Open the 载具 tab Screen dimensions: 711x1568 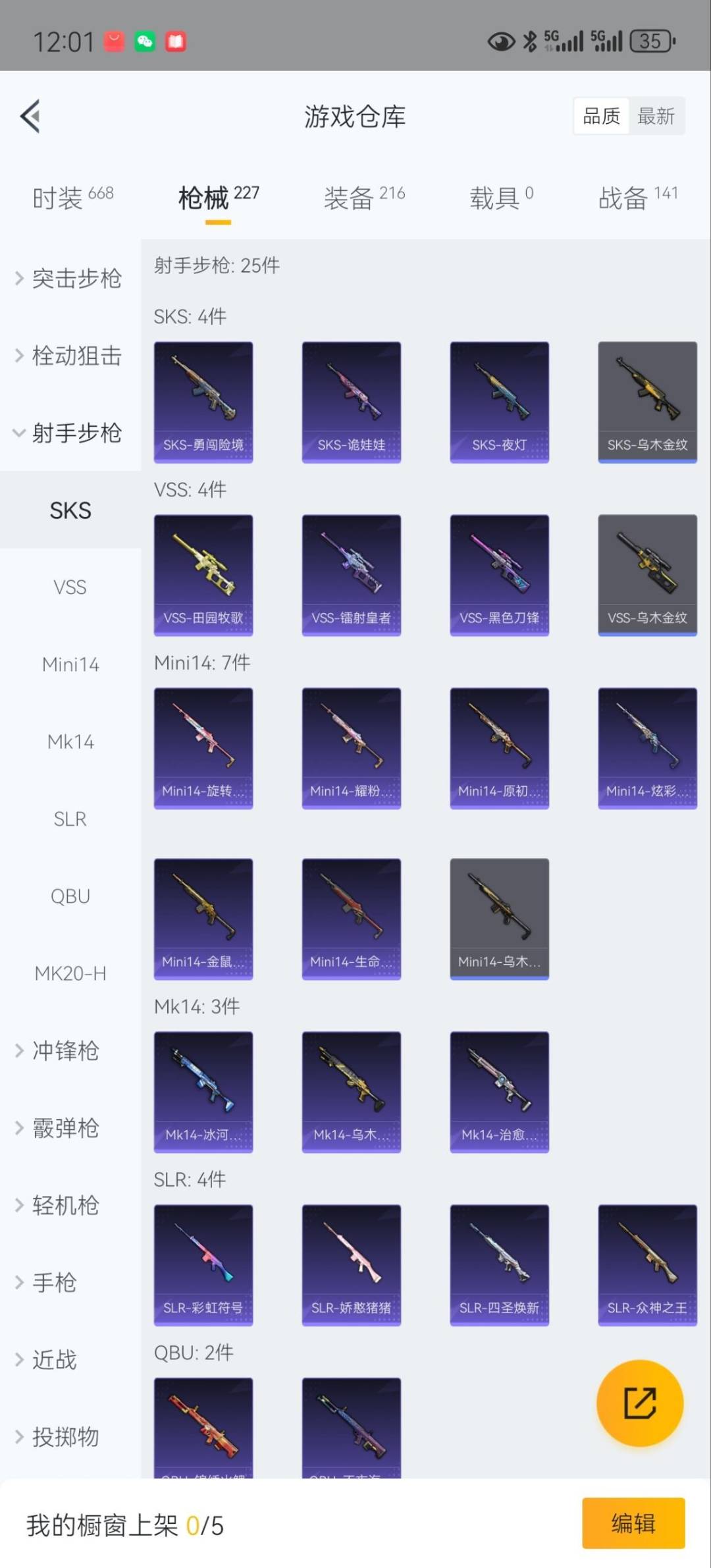pyautogui.click(x=501, y=197)
